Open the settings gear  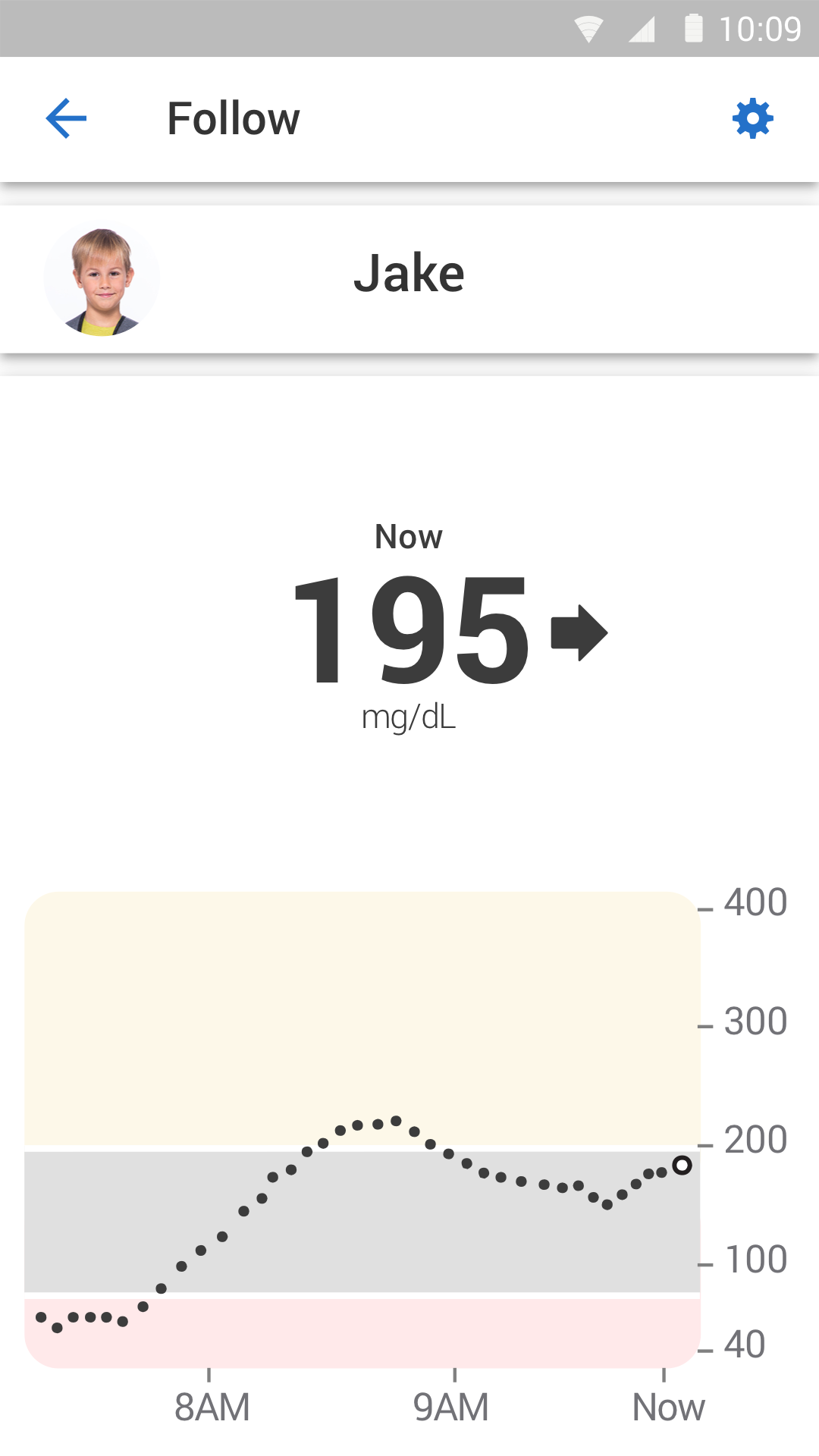tap(752, 119)
